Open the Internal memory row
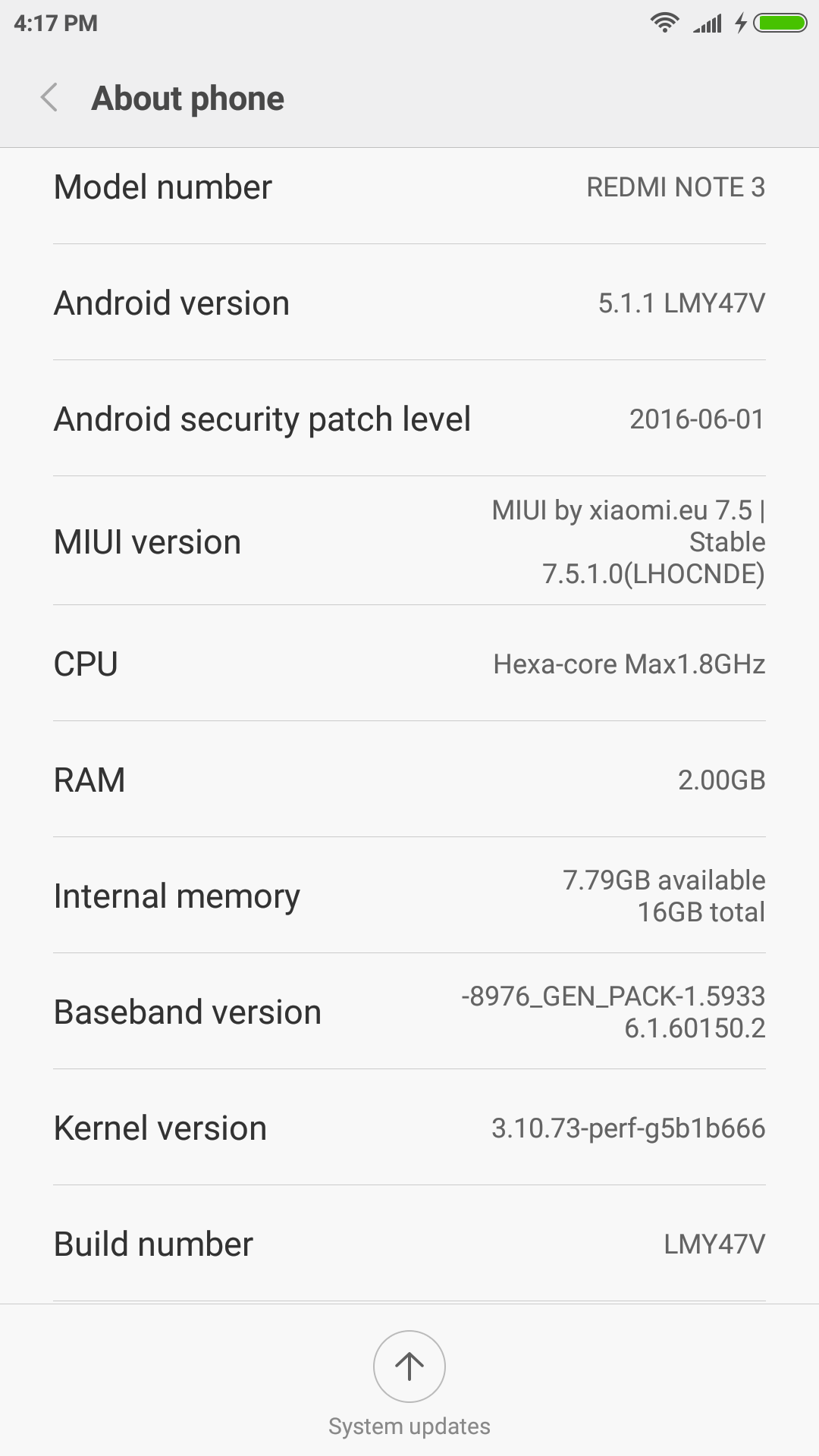The width and height of the screenshot is (819, 1456). pyautogui.click(x=409, y=896)
